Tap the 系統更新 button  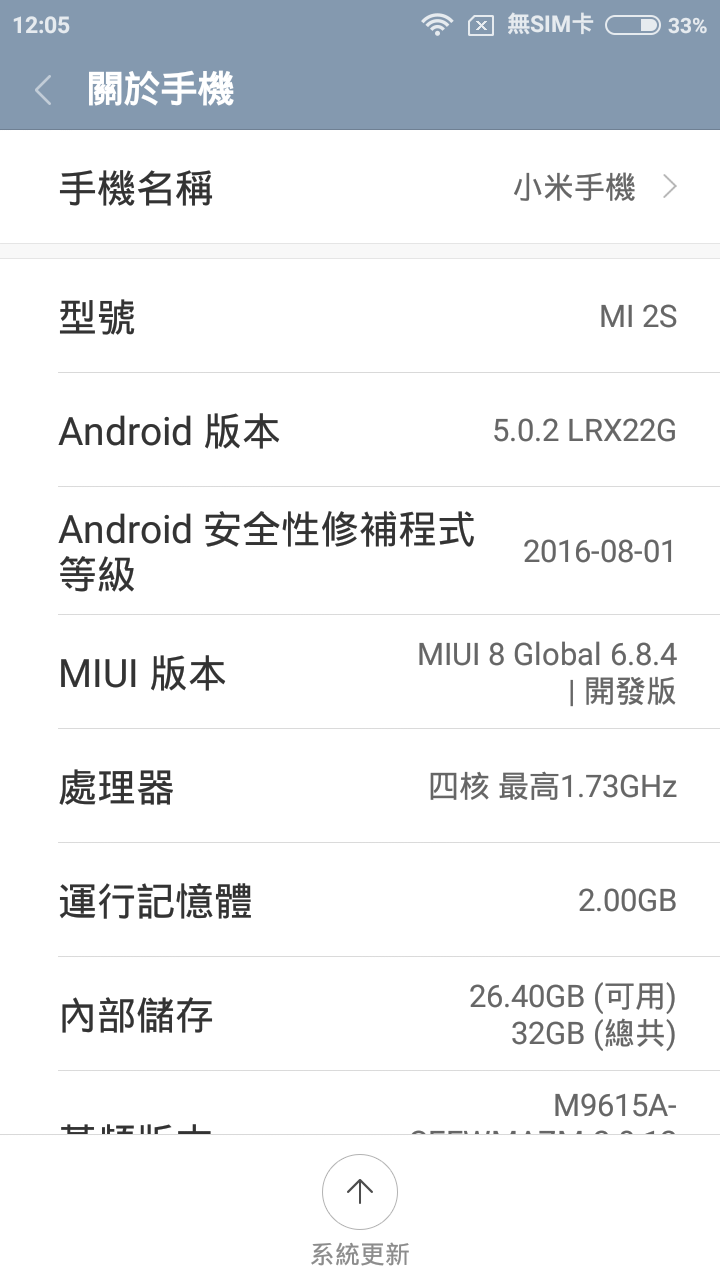[x=360, y=1193]
